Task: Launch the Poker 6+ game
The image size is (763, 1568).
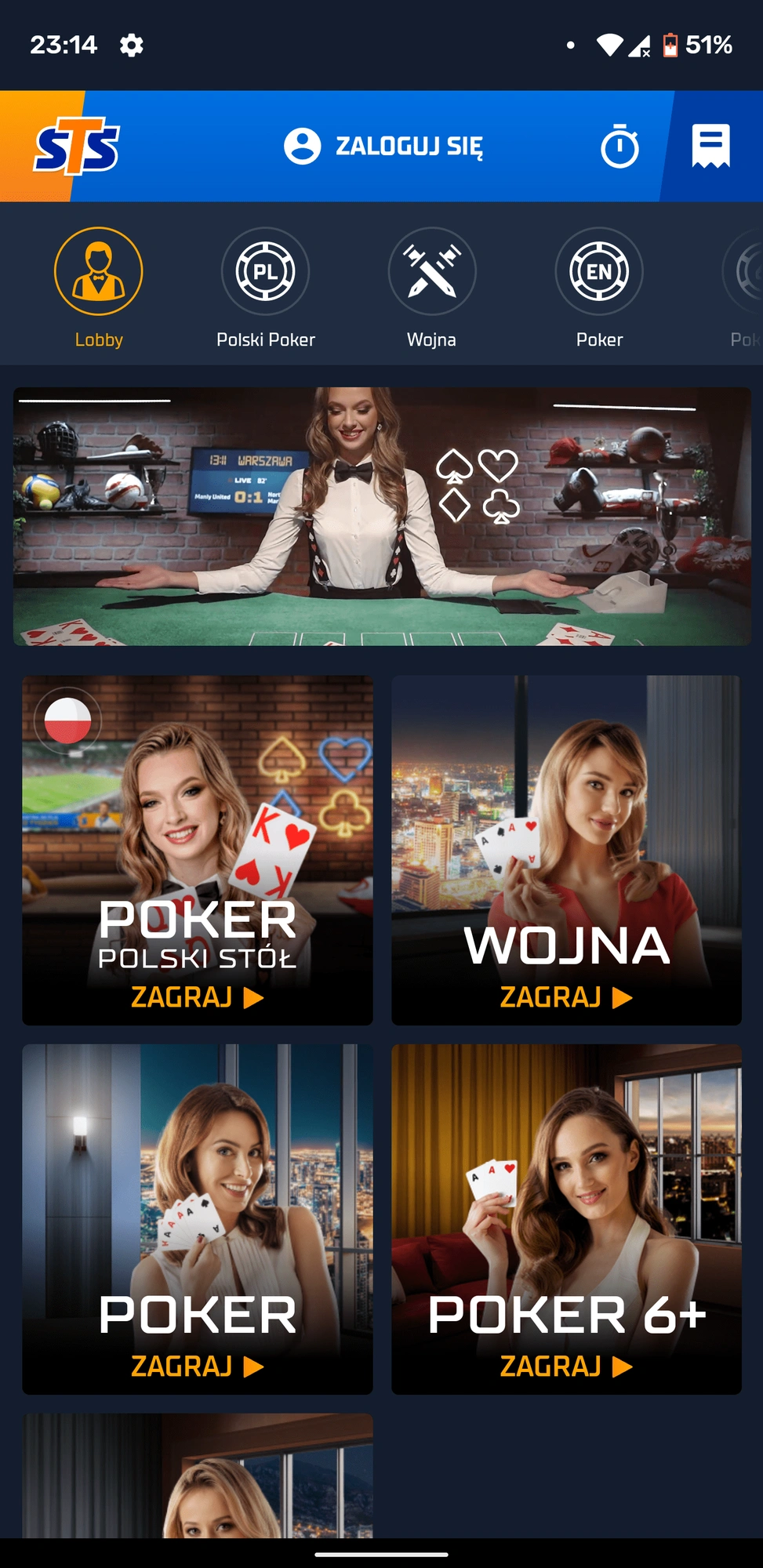Action: tap(566, 1218)
